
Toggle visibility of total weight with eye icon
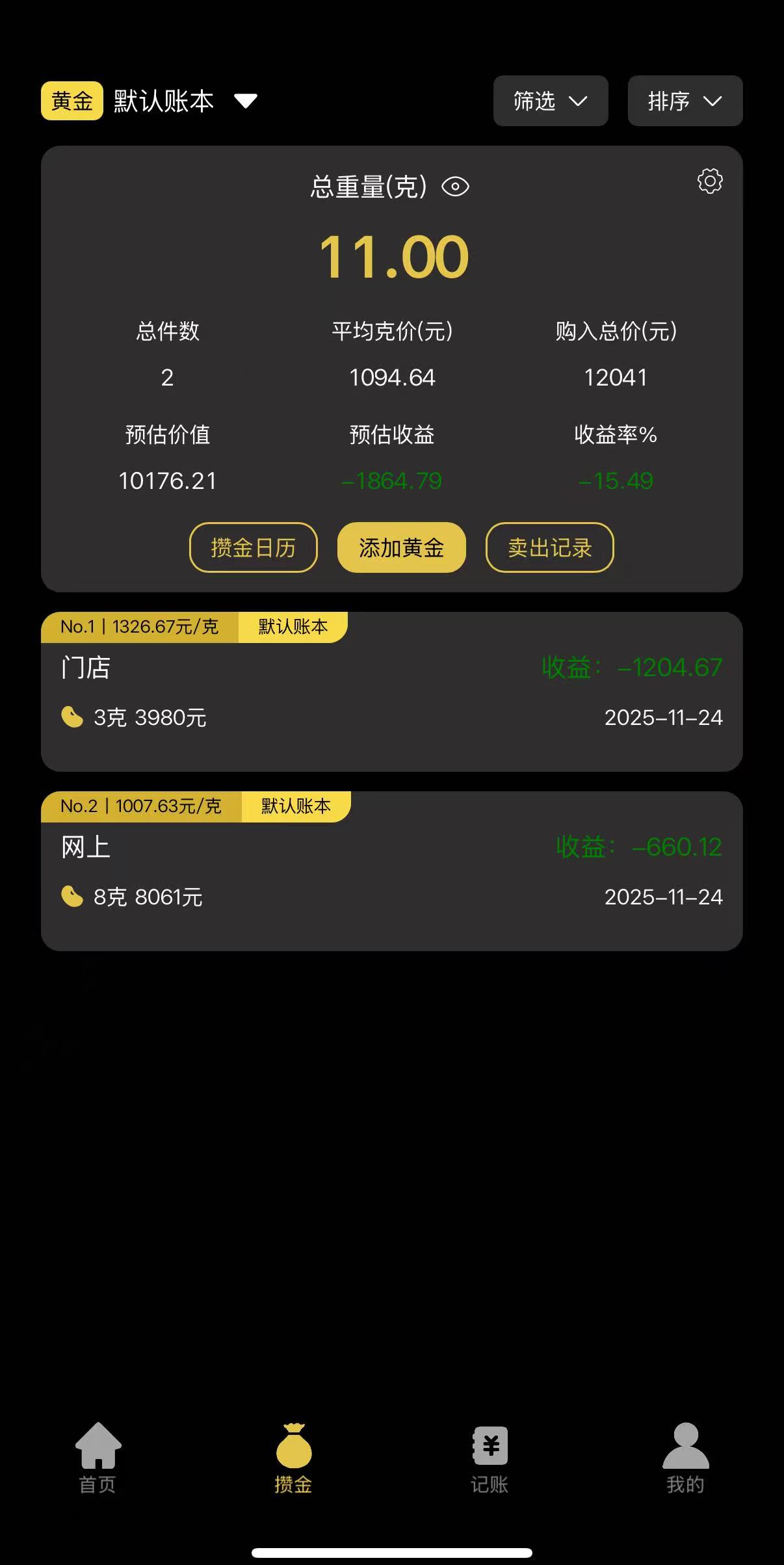(x=457, y=187)
